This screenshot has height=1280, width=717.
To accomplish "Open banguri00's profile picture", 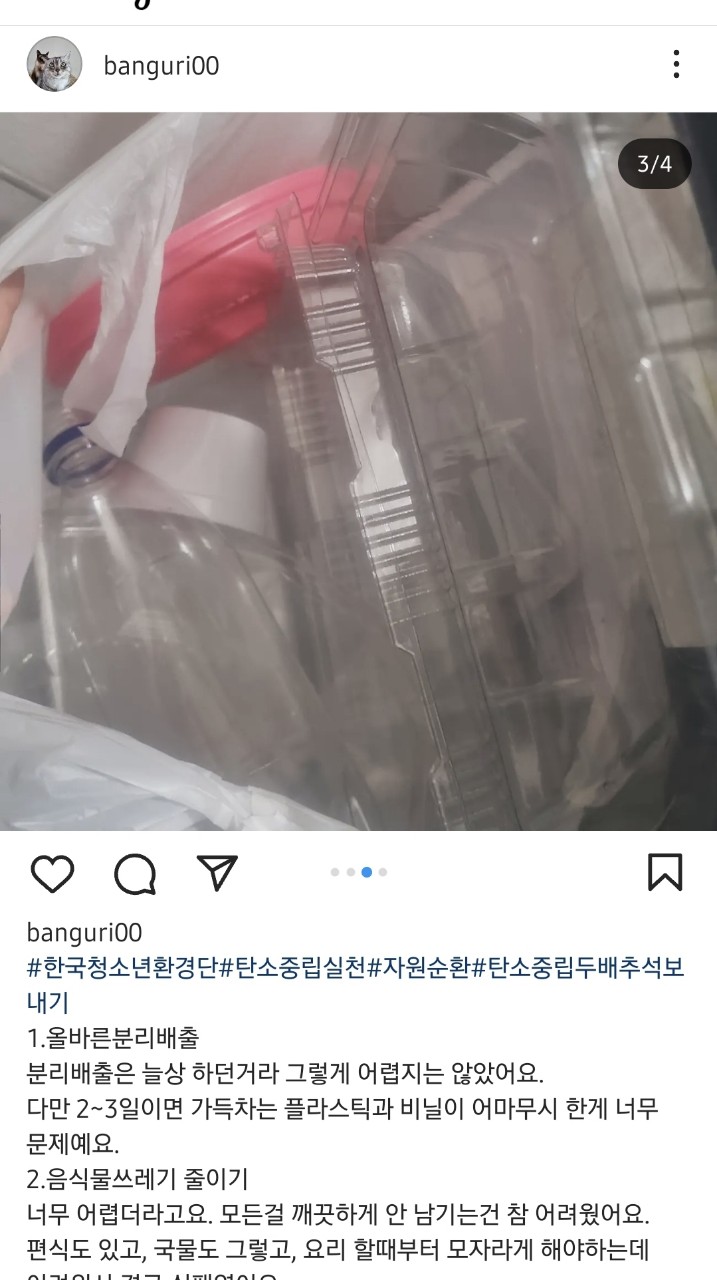I will [x=54, y=65].
